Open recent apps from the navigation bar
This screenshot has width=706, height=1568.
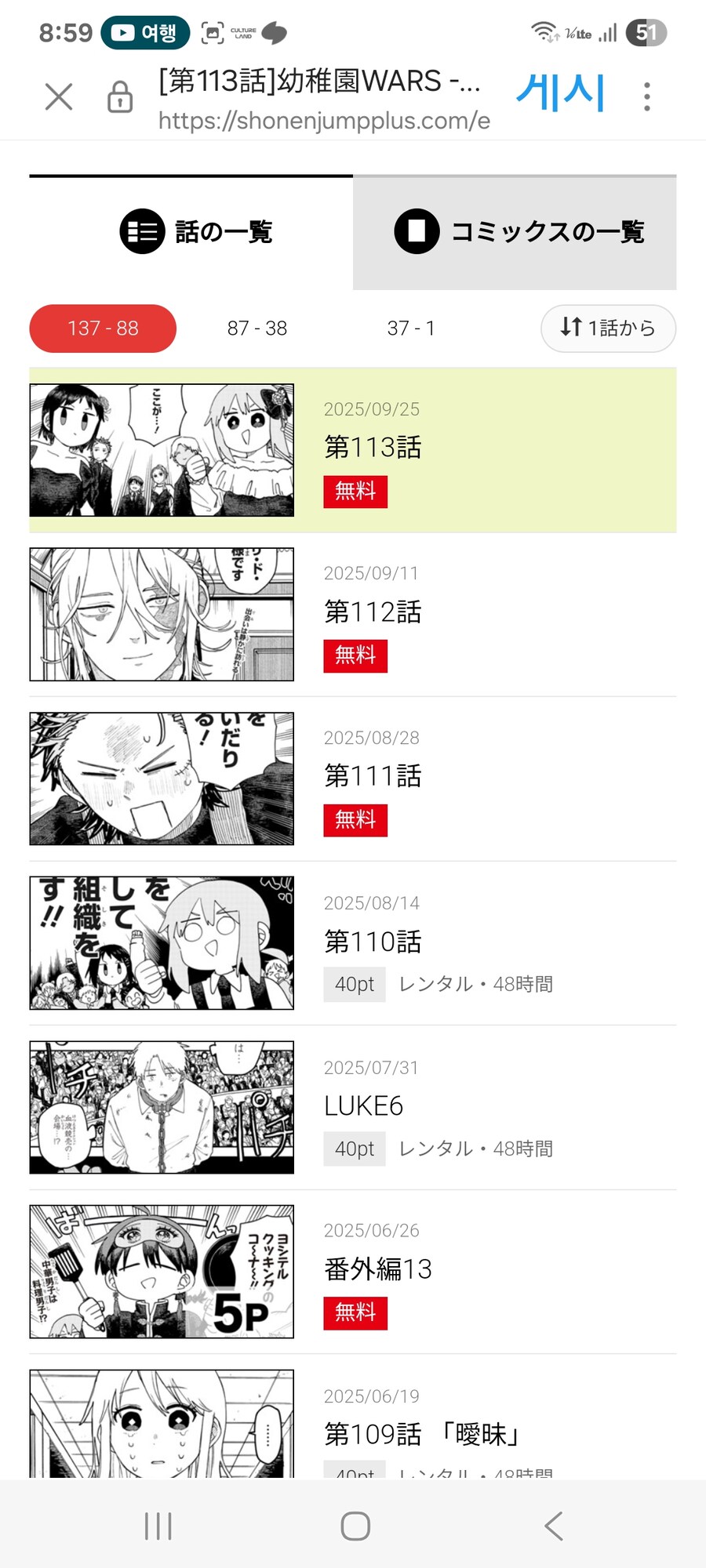point(158,1526)
